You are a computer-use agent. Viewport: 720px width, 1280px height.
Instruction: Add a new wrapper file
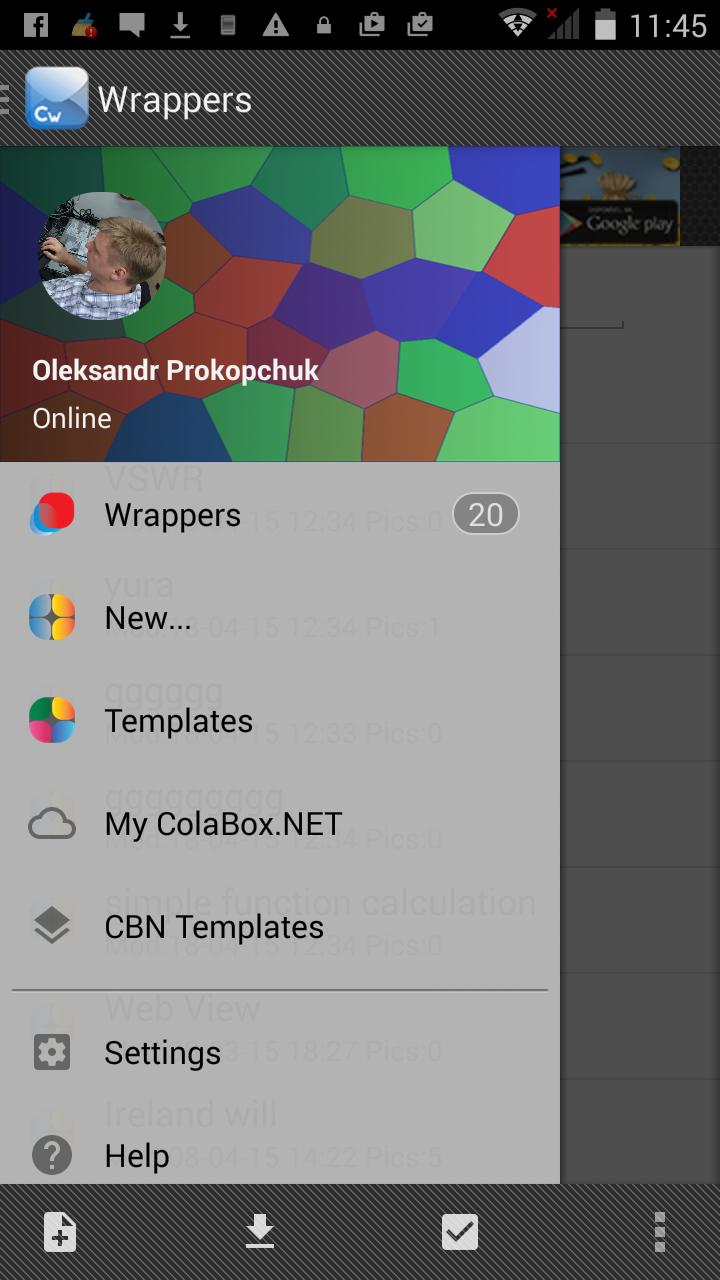(60, 1232)
